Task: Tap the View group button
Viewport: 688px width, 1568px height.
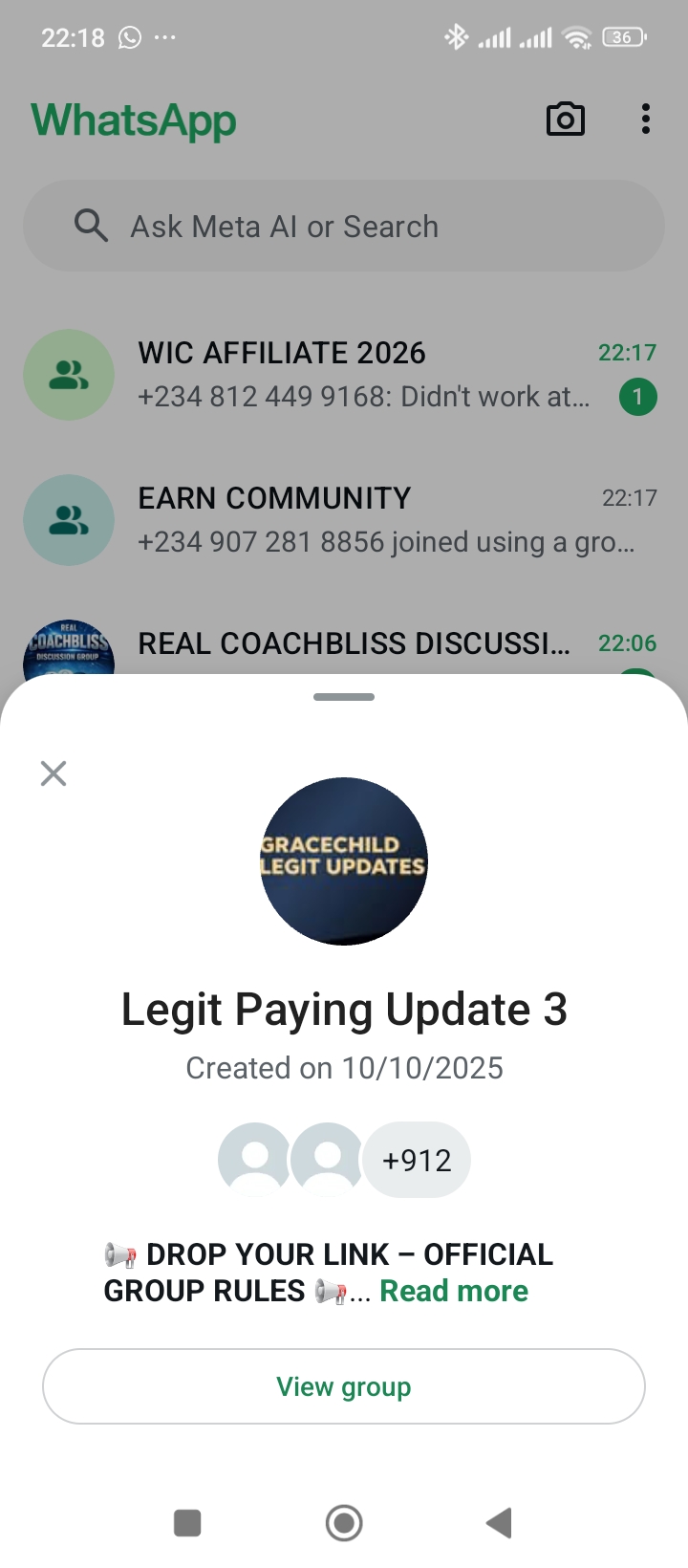Action: tap(344, 1386)
